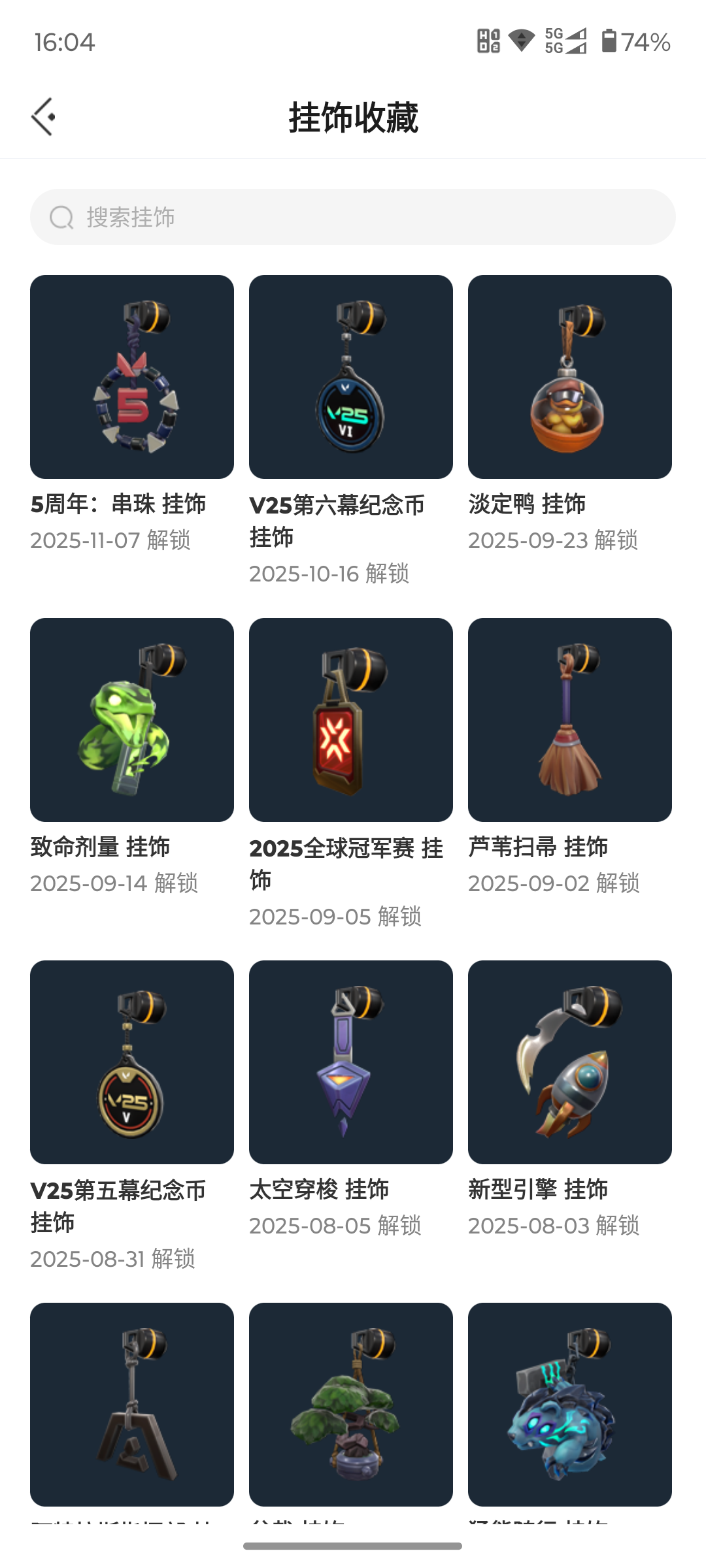Open the blue tiger buddy at bottom right
The width and height of the screenshot is (706, 1568).
pyautogui.click(x=570, y=1405)
